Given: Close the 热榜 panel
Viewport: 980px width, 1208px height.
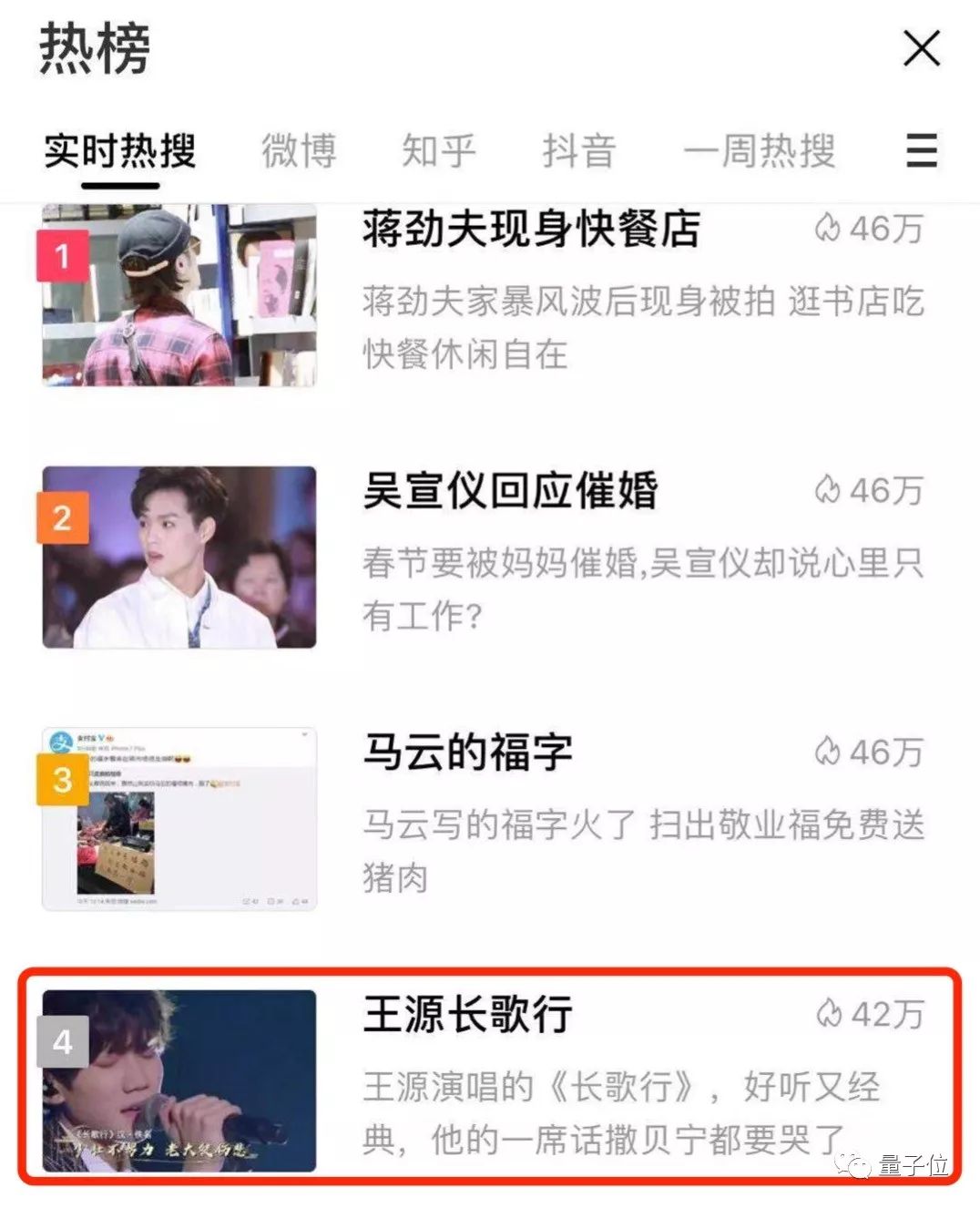Looking at the screenshot, I should tap(921, 48).
